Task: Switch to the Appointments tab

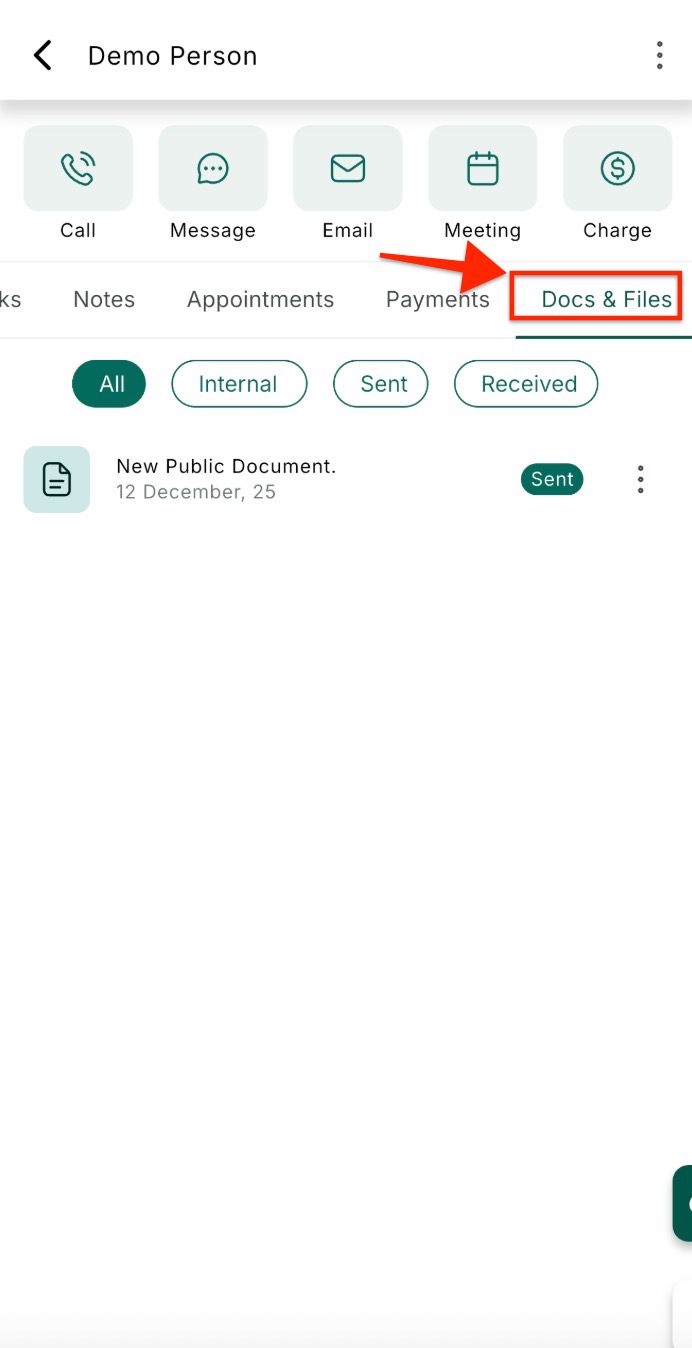Action: 260,299
